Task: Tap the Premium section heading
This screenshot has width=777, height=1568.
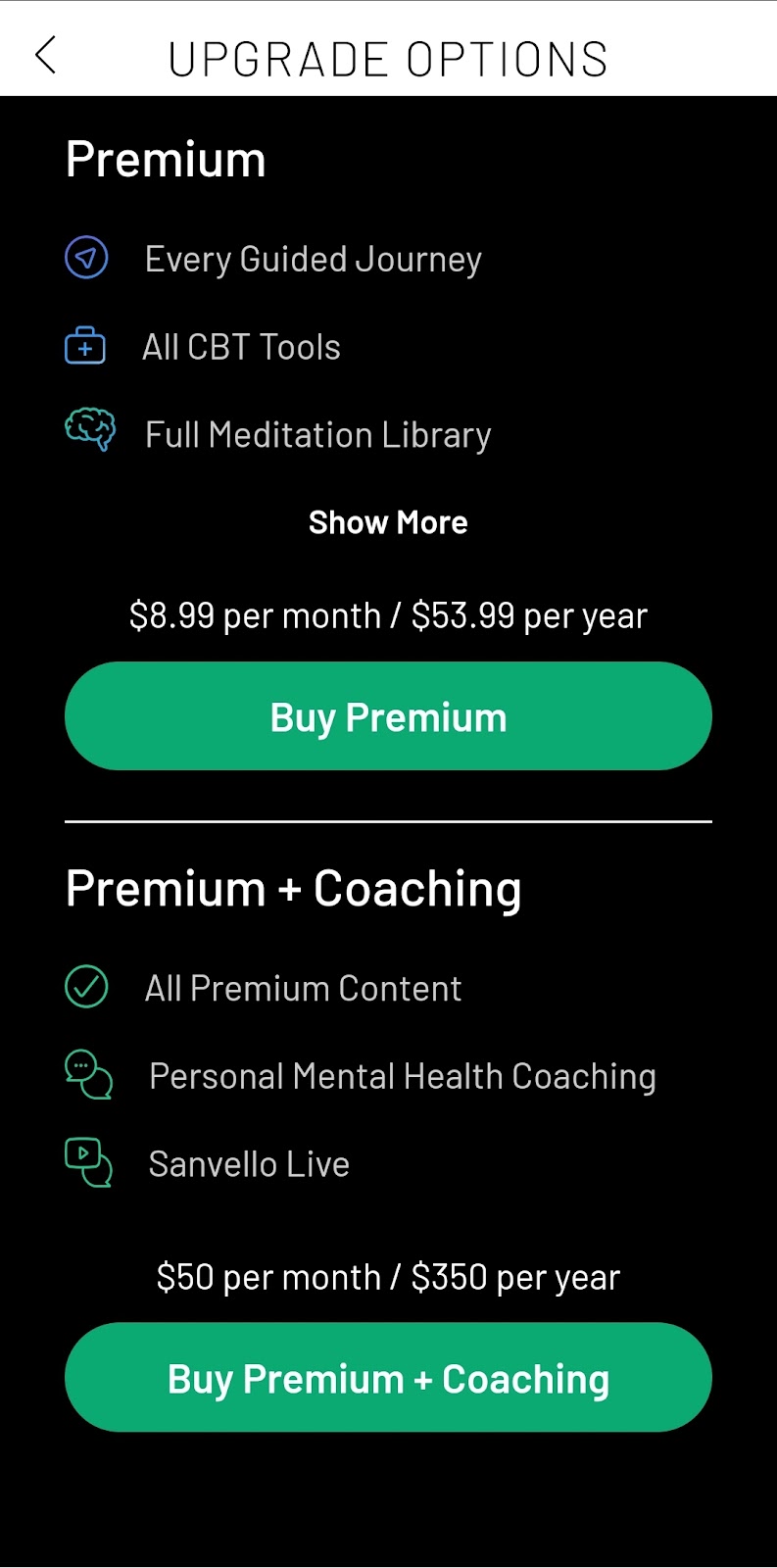Action: tap(166, 158)
